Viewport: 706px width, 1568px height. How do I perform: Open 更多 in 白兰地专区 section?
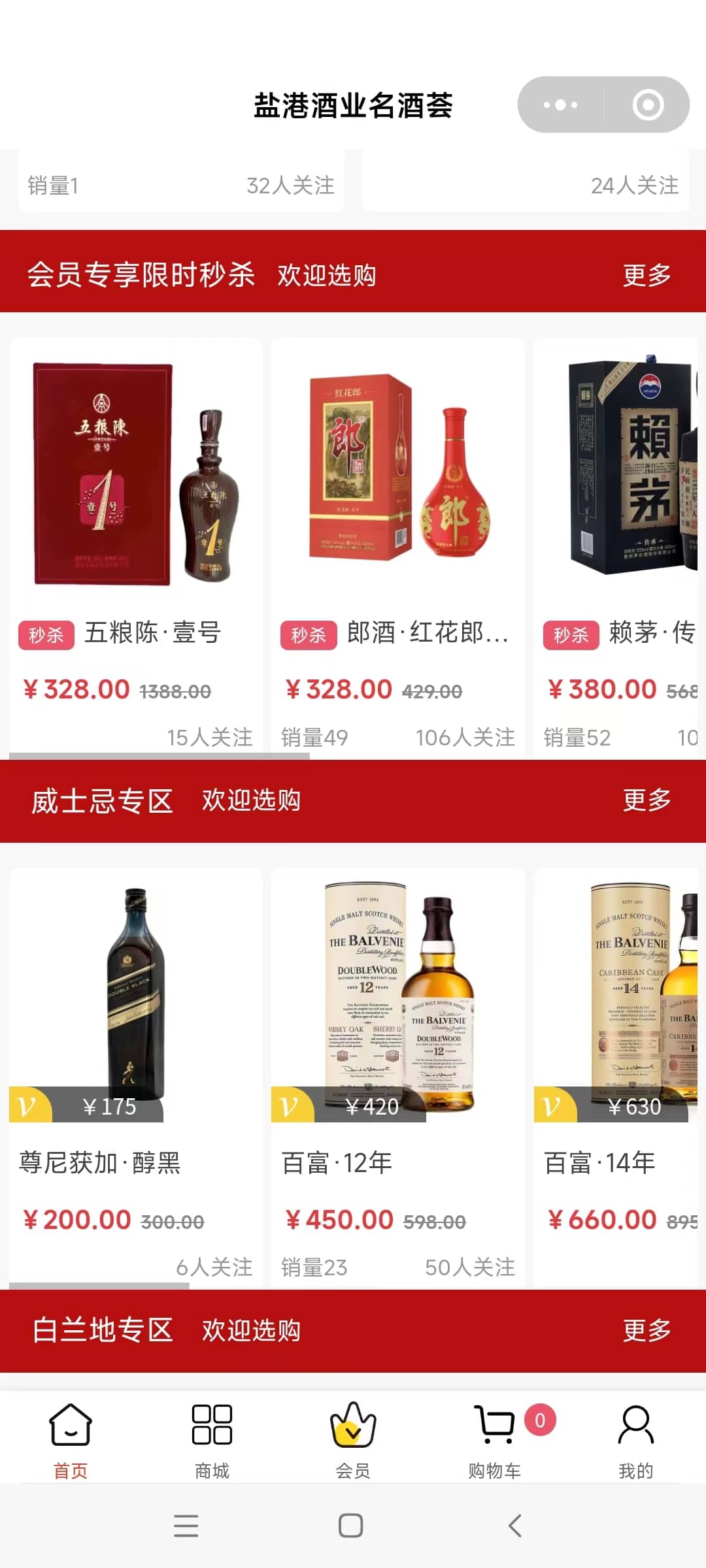[647, 1330]
